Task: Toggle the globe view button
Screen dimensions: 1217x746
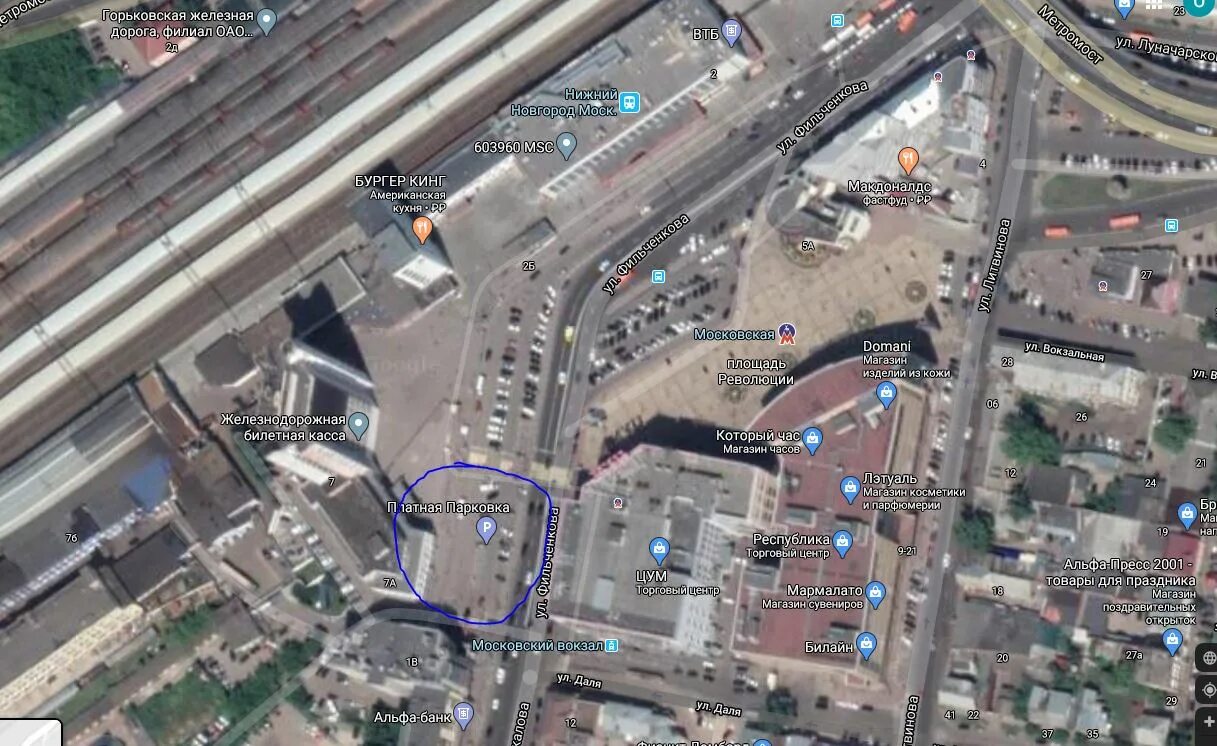Action: coord(1208,657)
